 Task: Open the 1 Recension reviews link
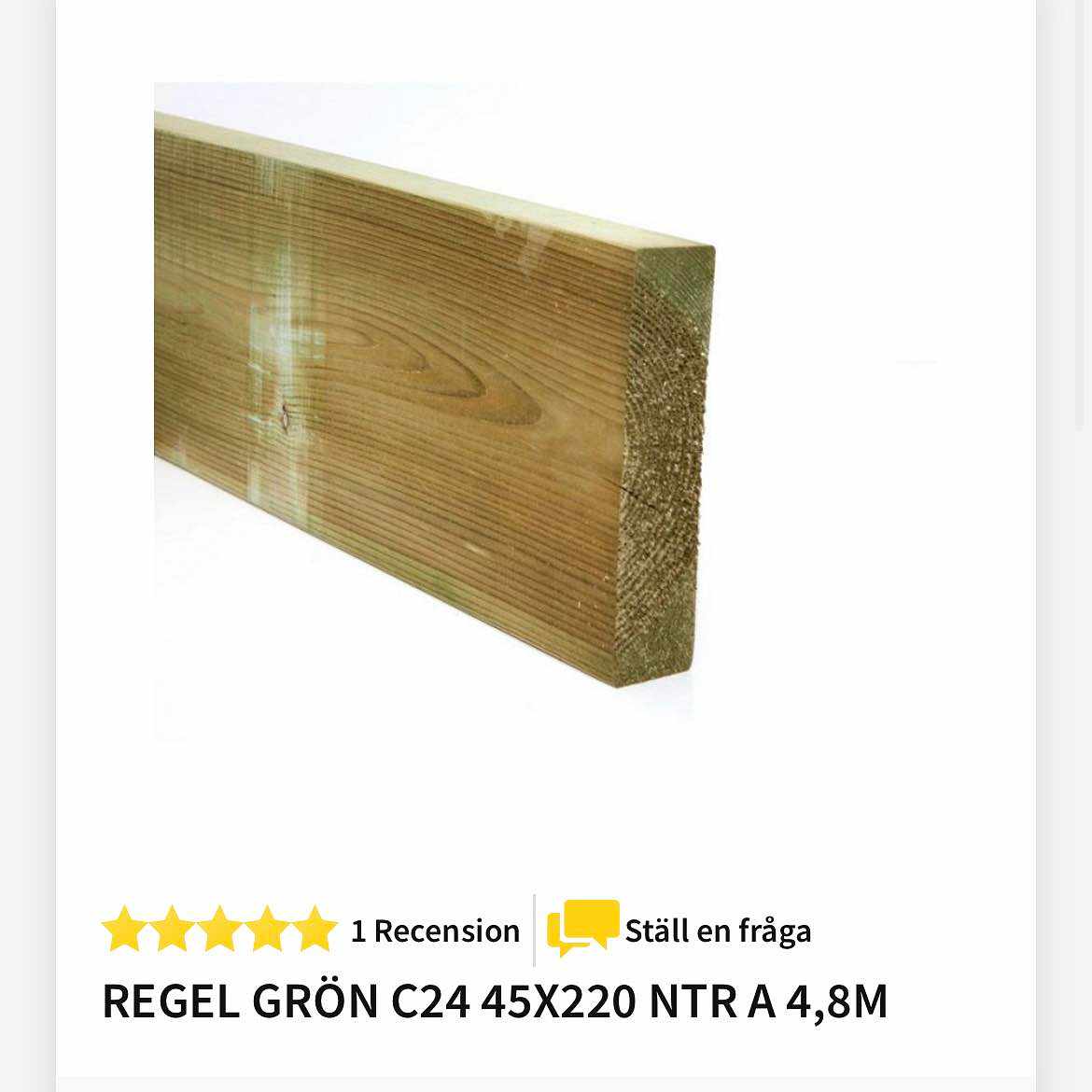[x=435, y=931]
